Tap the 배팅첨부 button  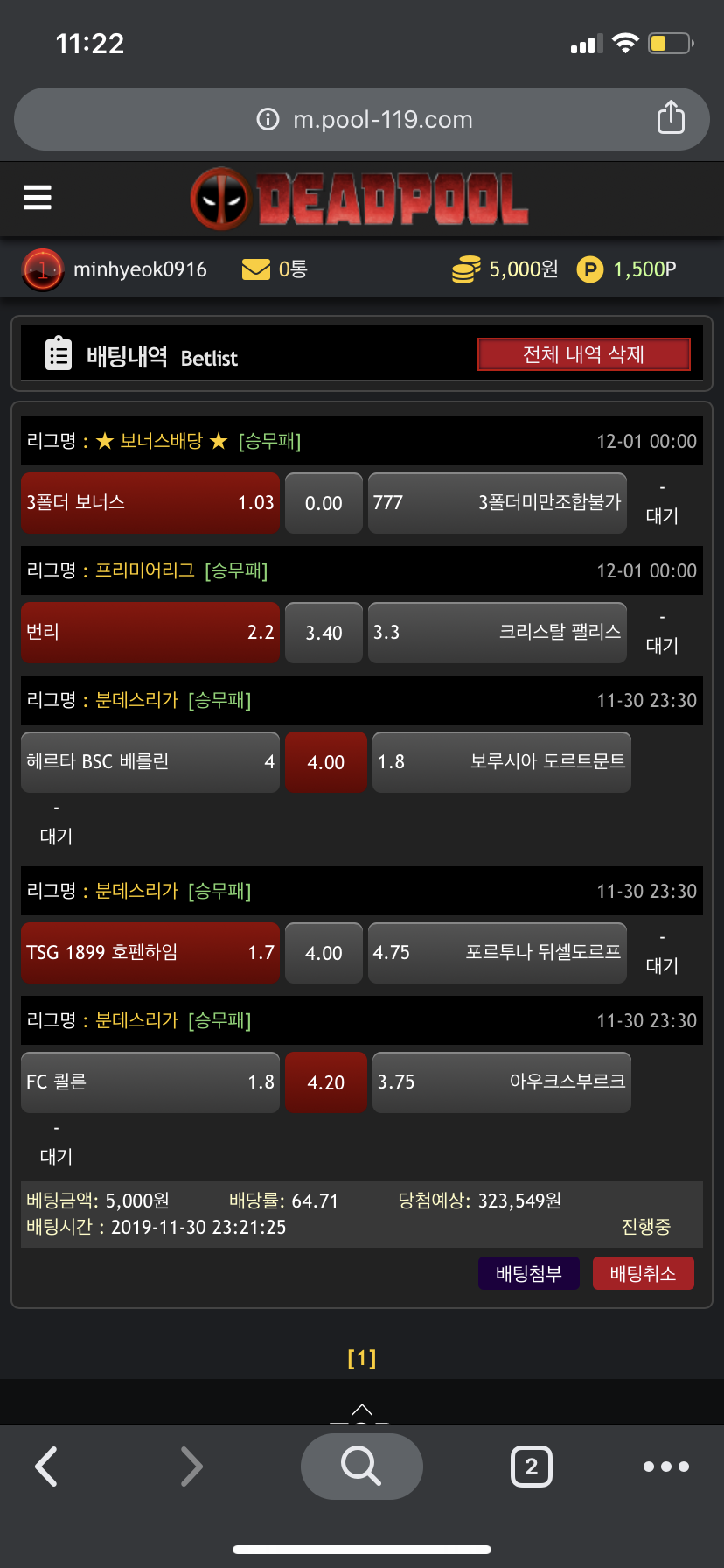(x=529, y=1273)
